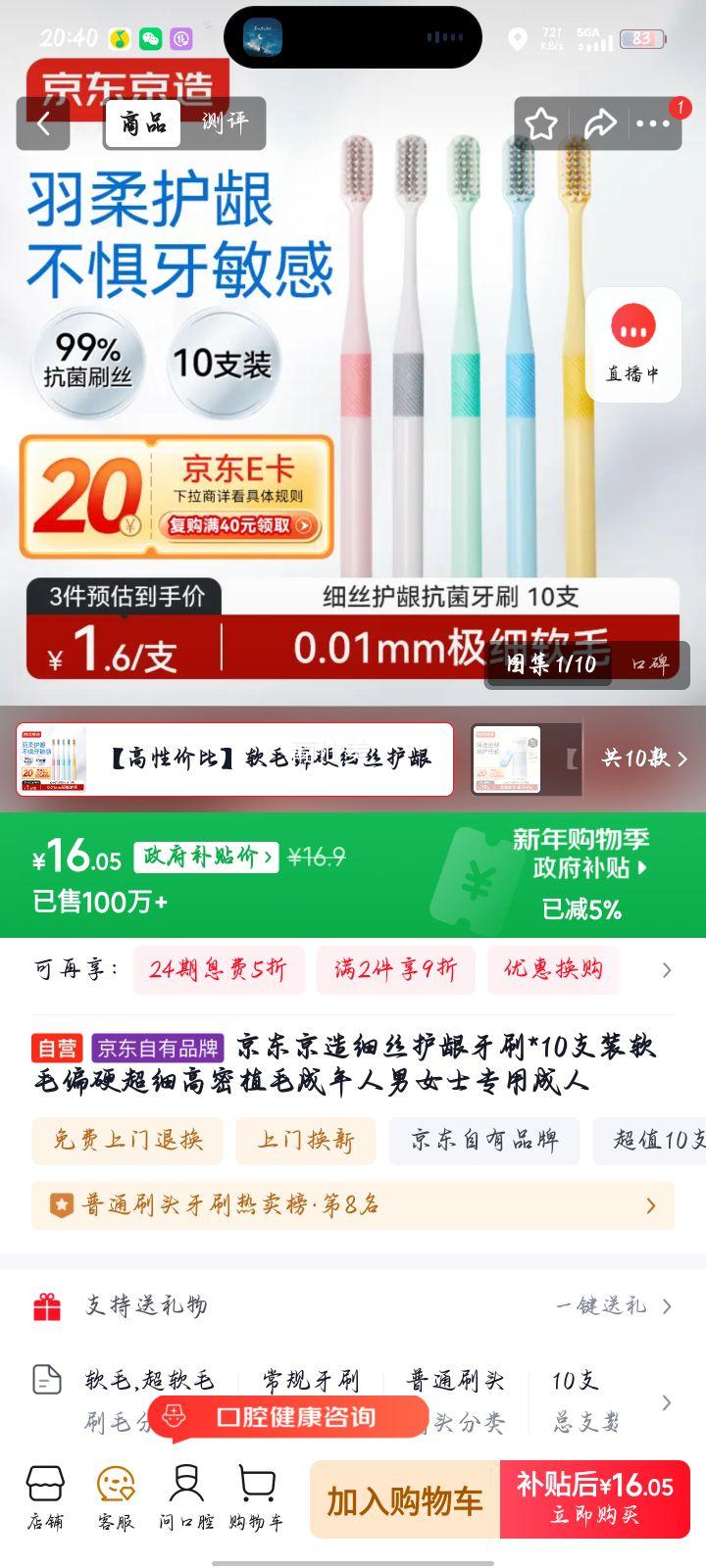The width and height of the screenshot is (706, 1568).
Task: Open the share icon
Action: coord(601,124)
